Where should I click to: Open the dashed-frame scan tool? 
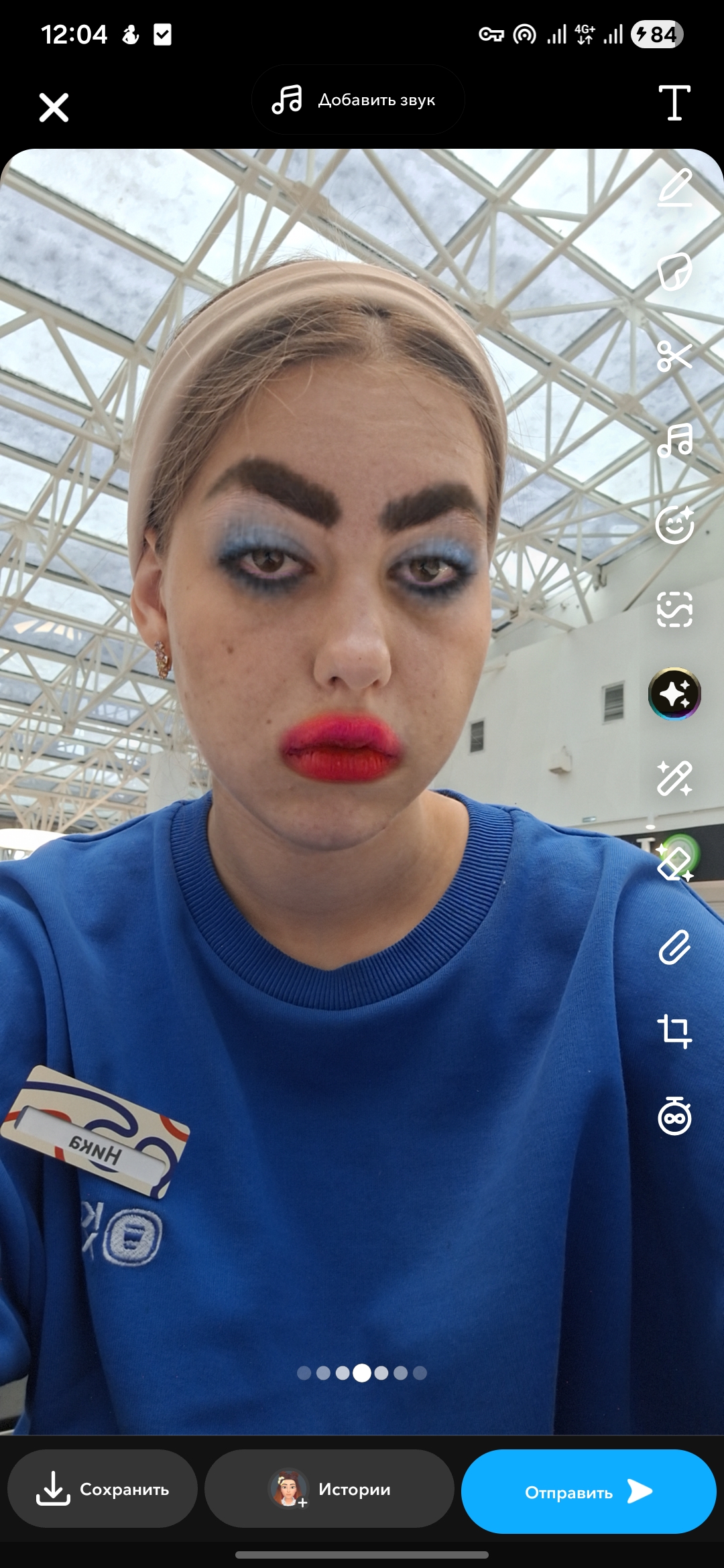(x=674, y=609)
